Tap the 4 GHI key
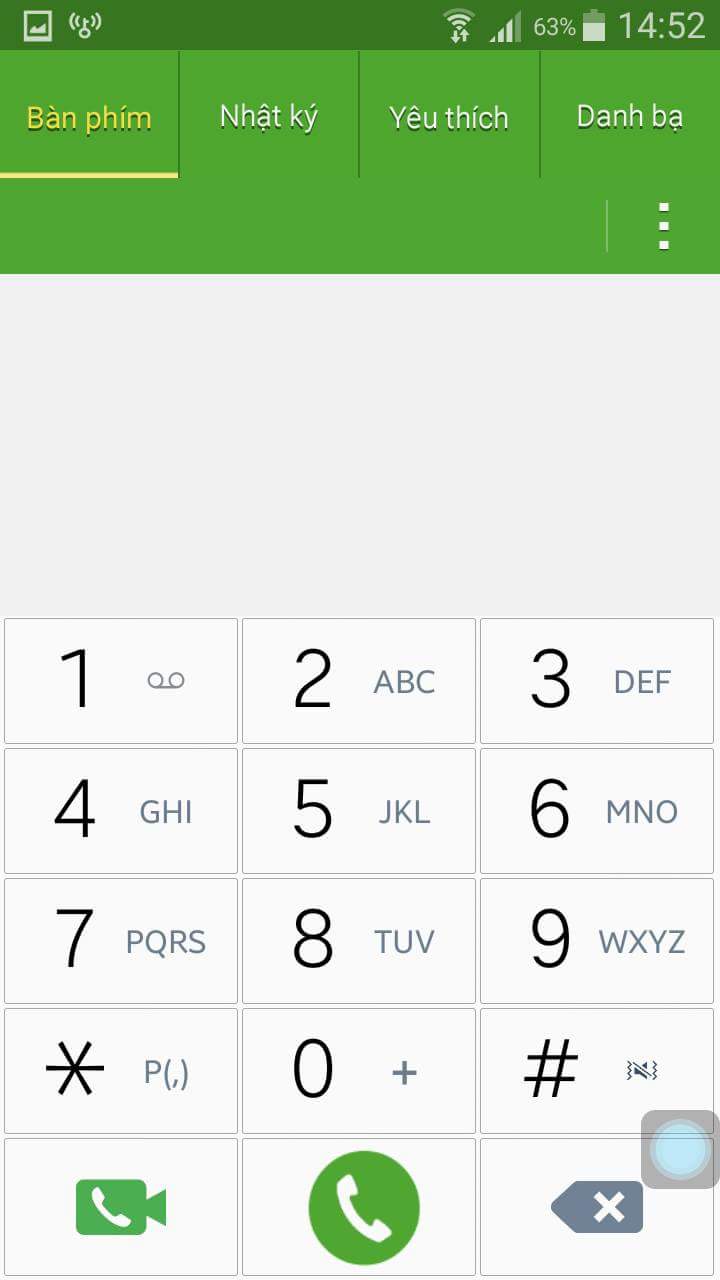The height and width of the screenshot is (1280, 720). (121, 811)
